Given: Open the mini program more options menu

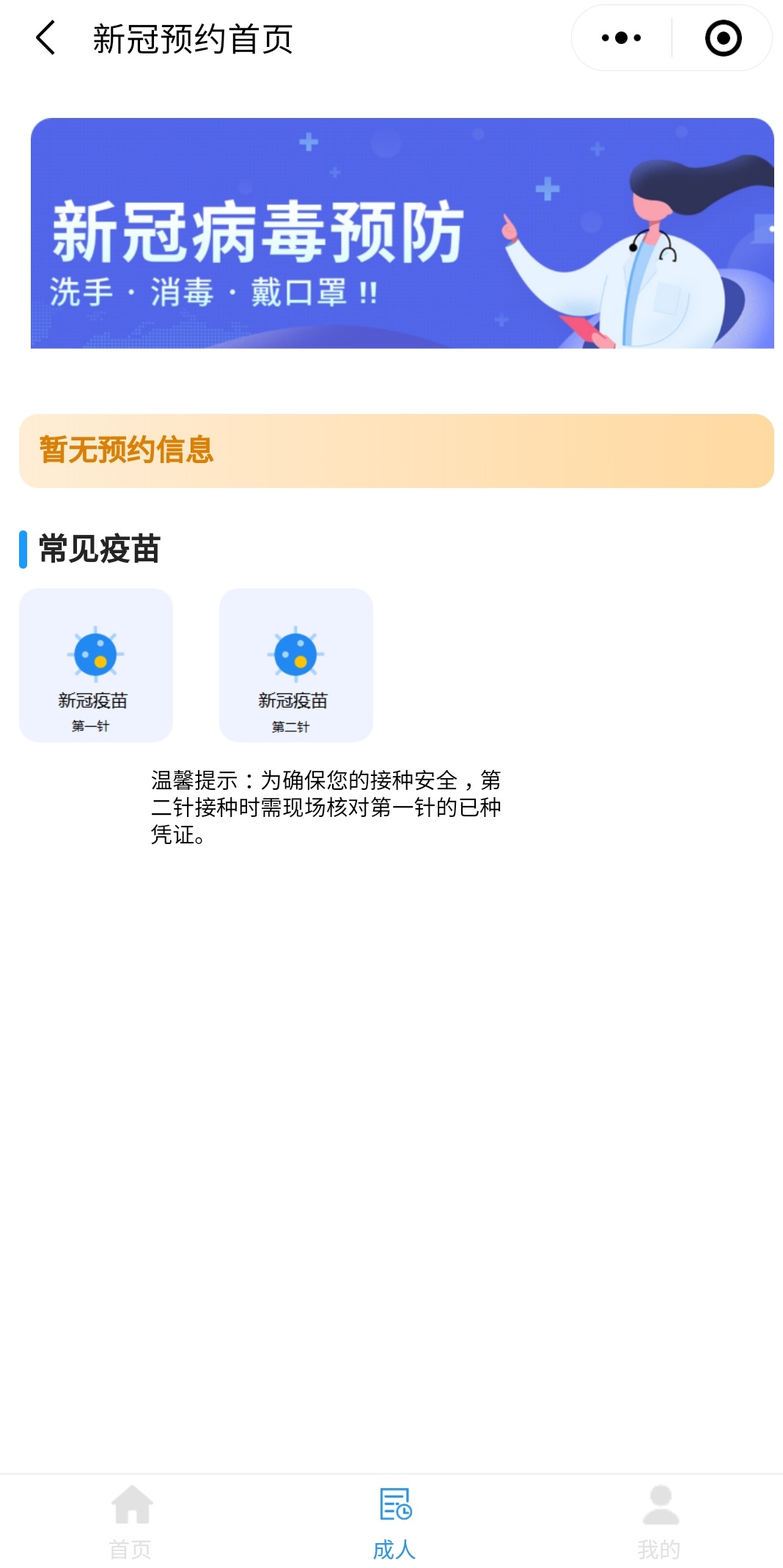Looking at the screenshot, I should [x=621, y=38].
